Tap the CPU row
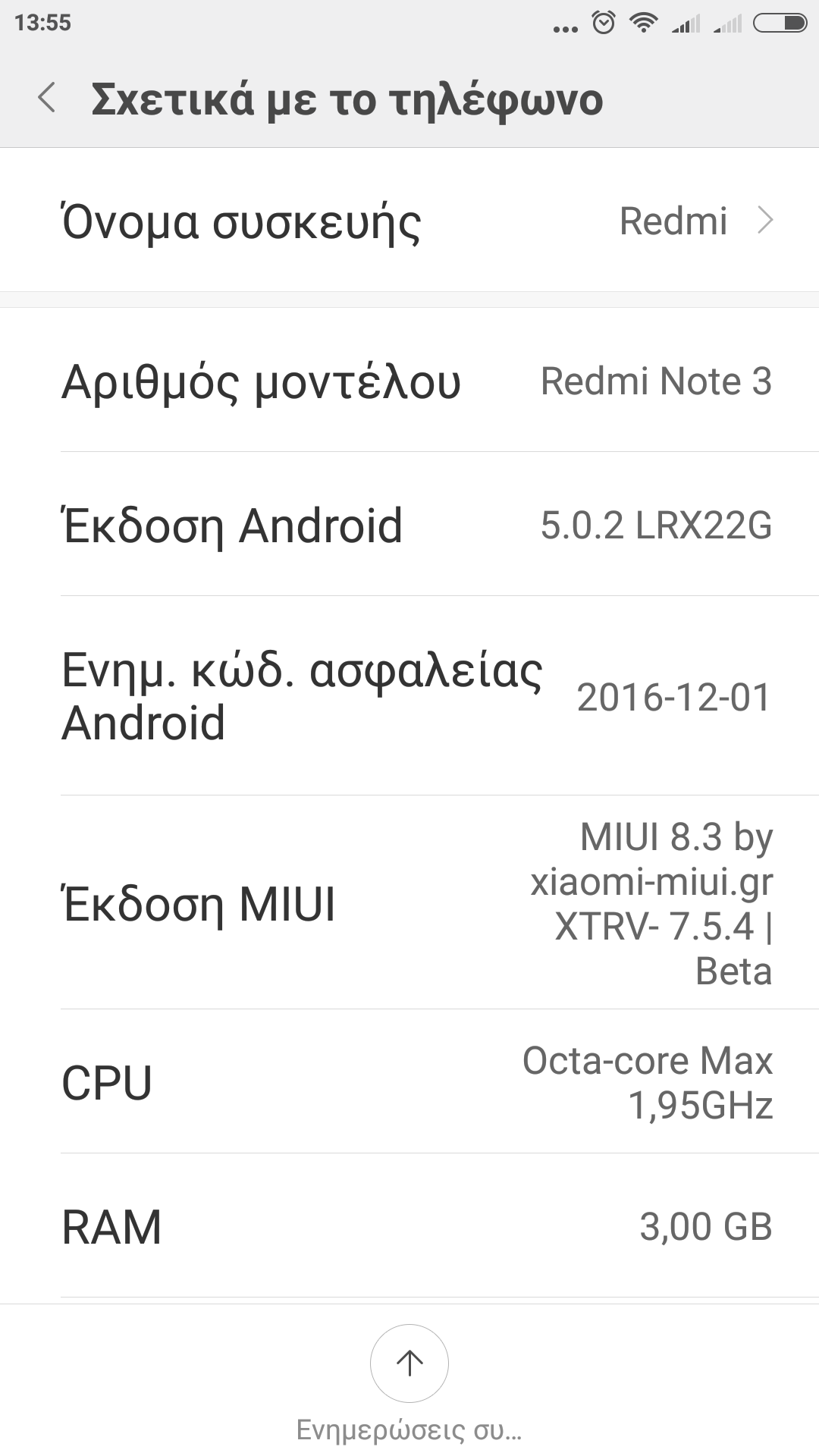This screenshot has height=1456, width=819. pos(409,1082)
